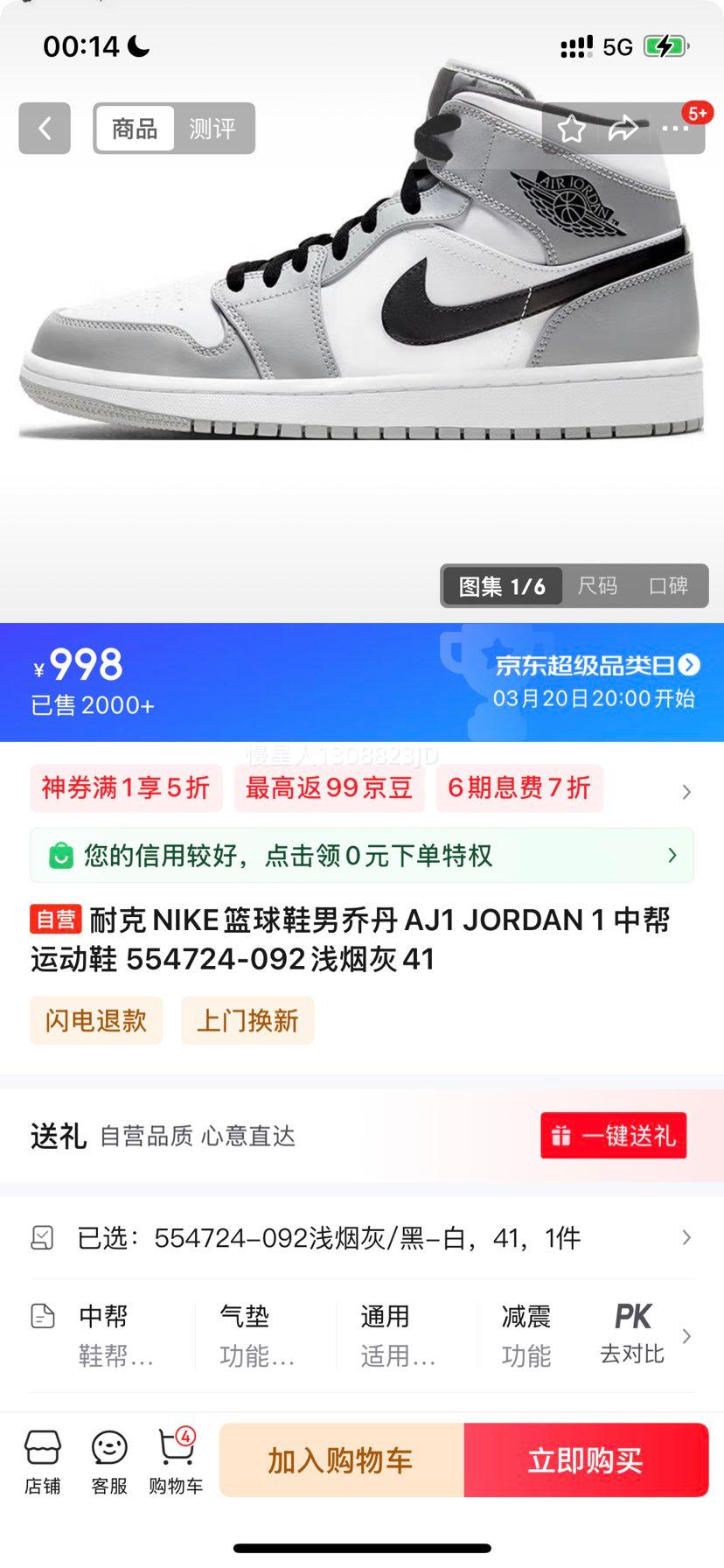Favorite the product with the star icon
The image size is (724, 1568).
[x=573, y=128]
